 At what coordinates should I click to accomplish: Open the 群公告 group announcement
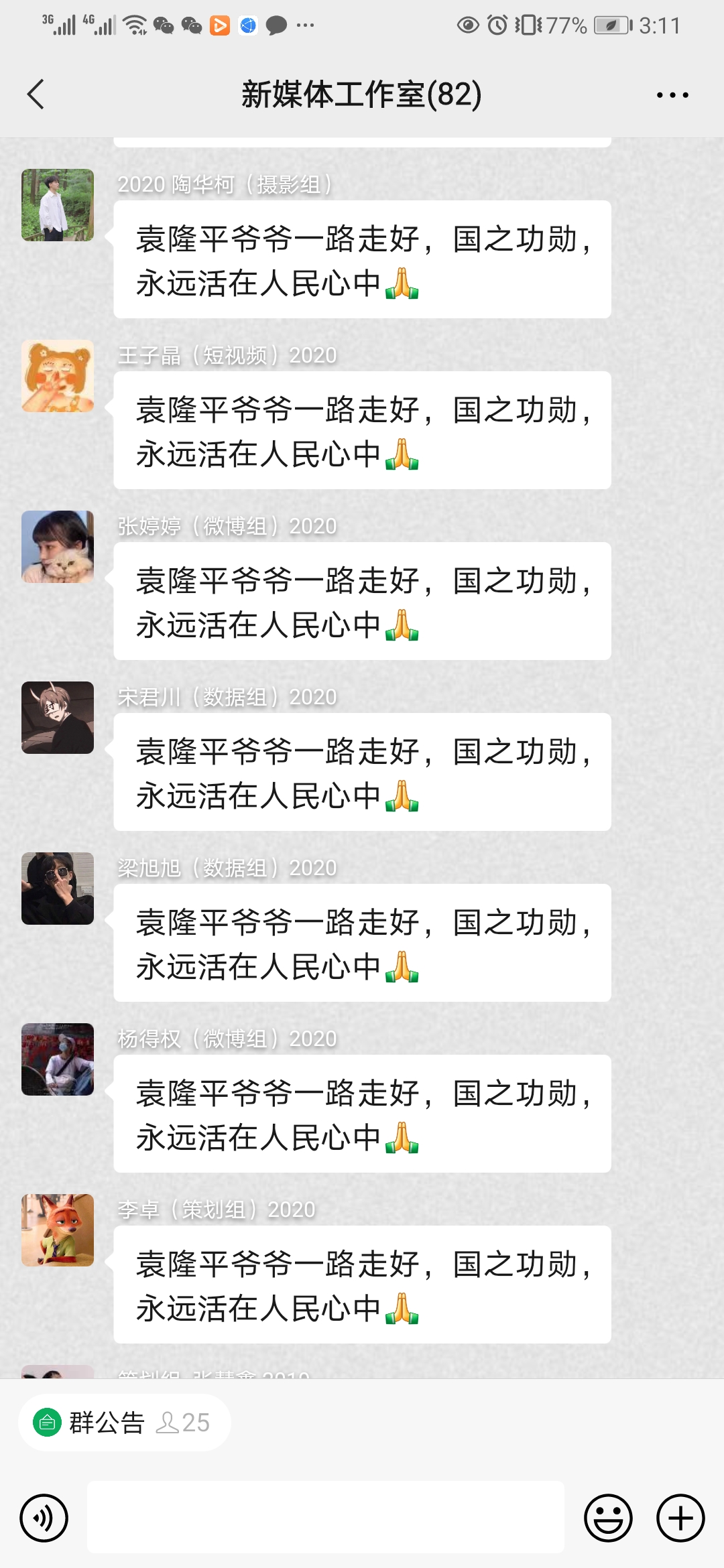pyautogui.click(x=124, y=1422)
